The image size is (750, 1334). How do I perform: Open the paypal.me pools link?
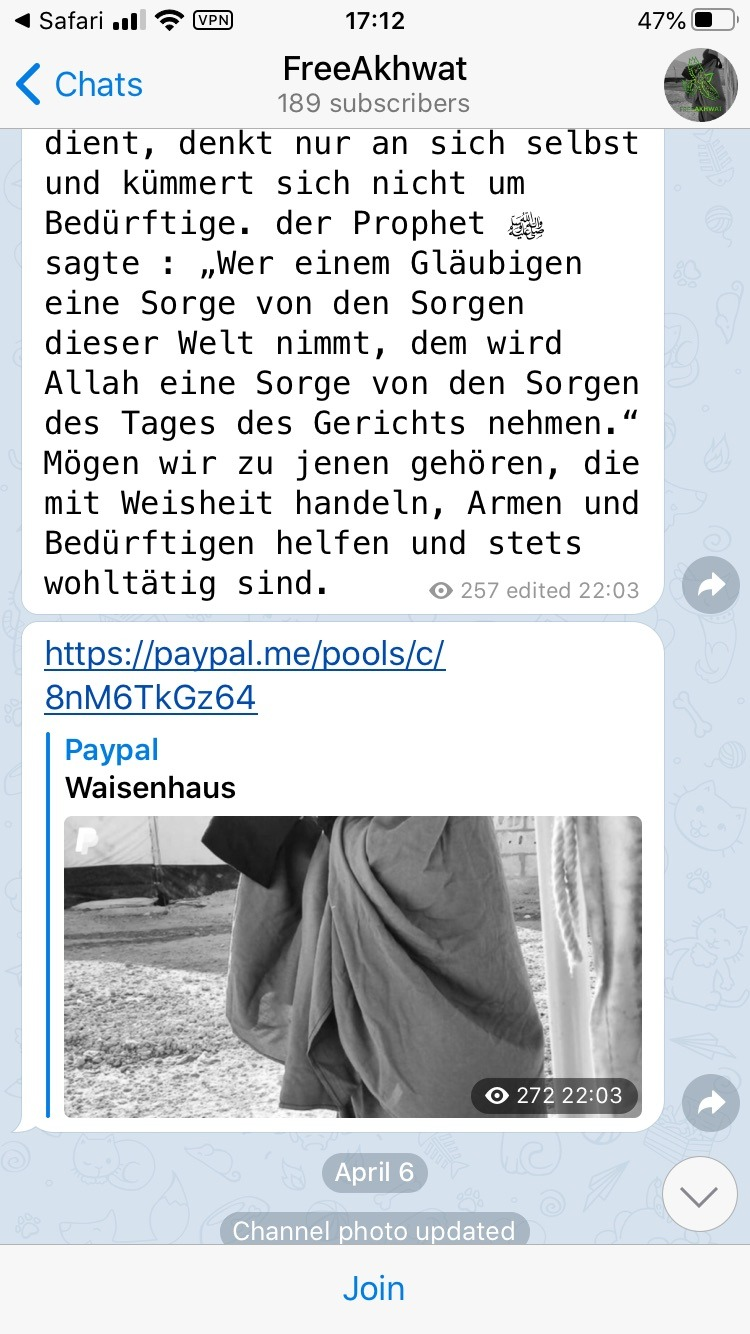pyautogui.click(x=245, y=676)
